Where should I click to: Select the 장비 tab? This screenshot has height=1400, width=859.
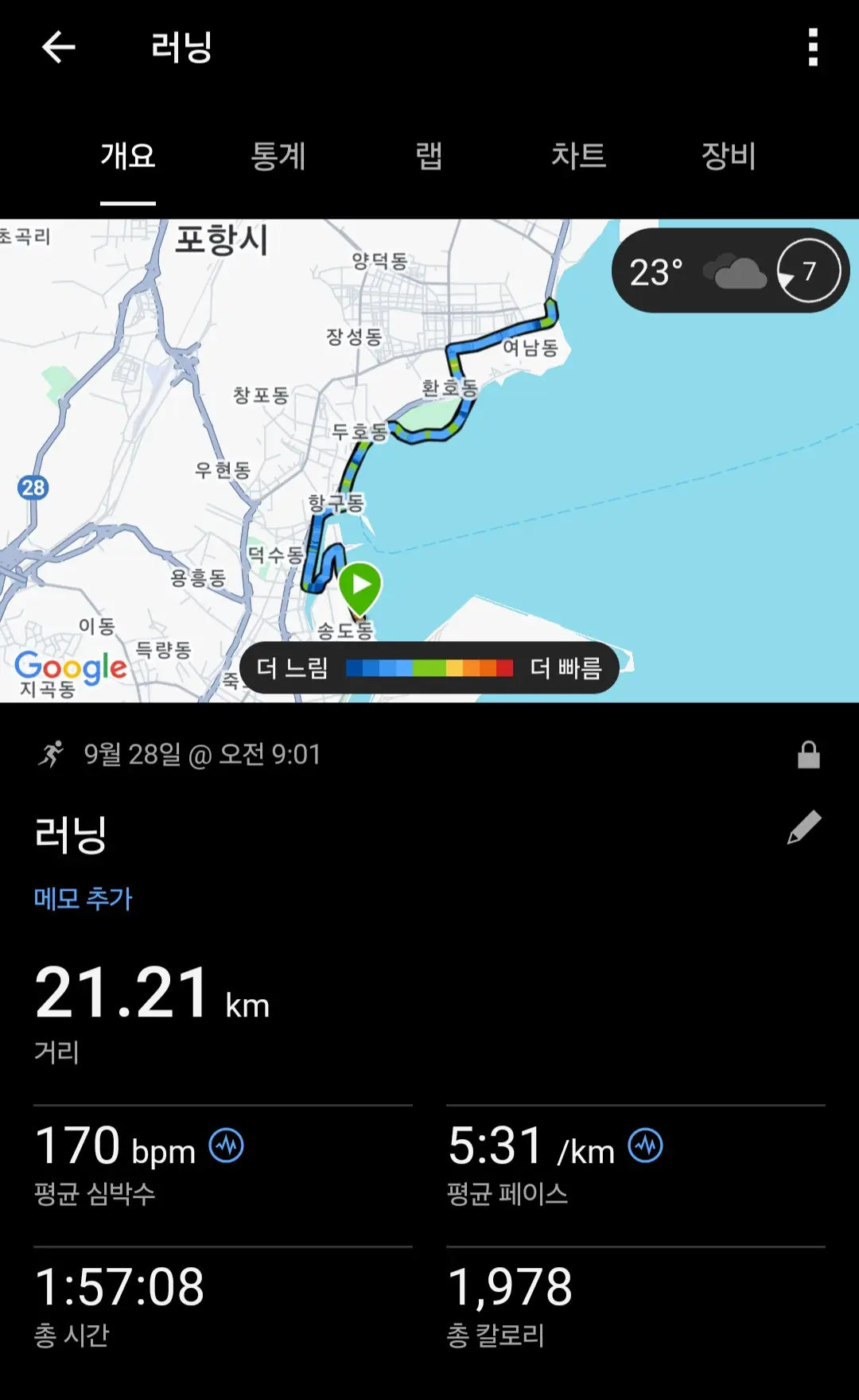coord(728,156)
